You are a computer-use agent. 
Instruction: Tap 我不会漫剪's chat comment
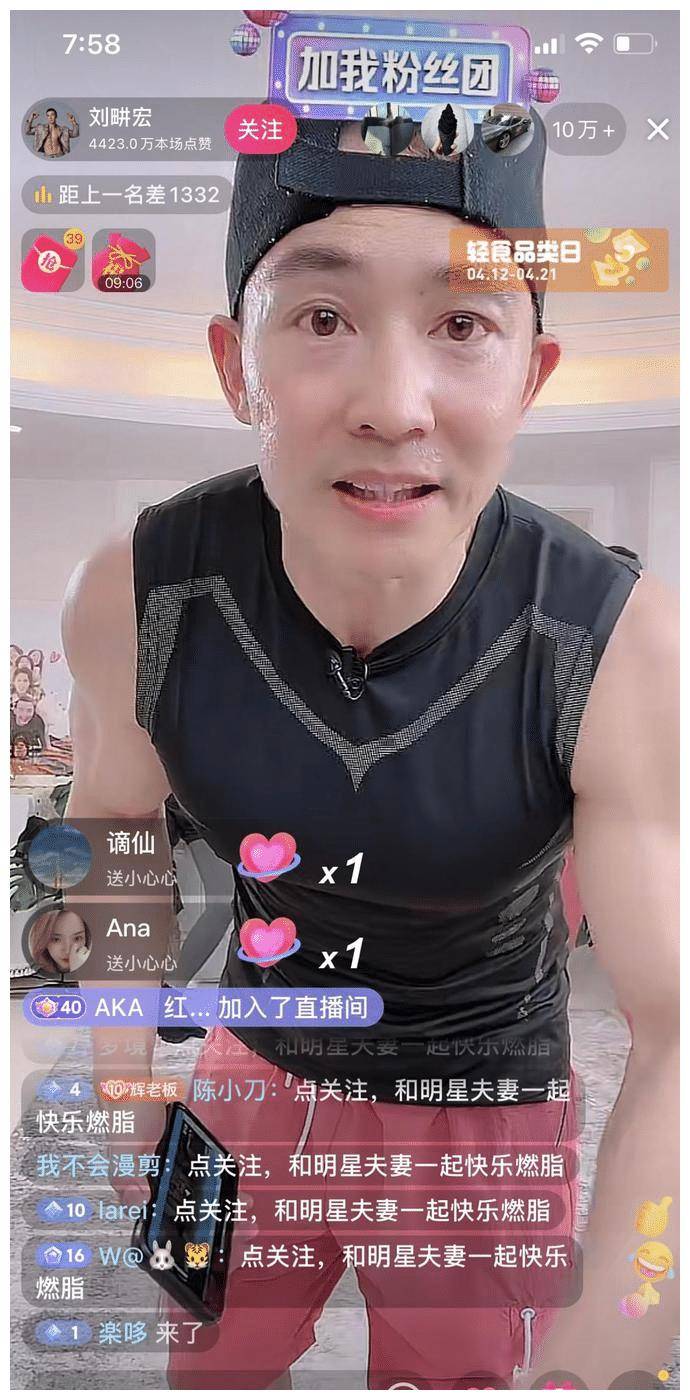click(x=300, y=1165)
